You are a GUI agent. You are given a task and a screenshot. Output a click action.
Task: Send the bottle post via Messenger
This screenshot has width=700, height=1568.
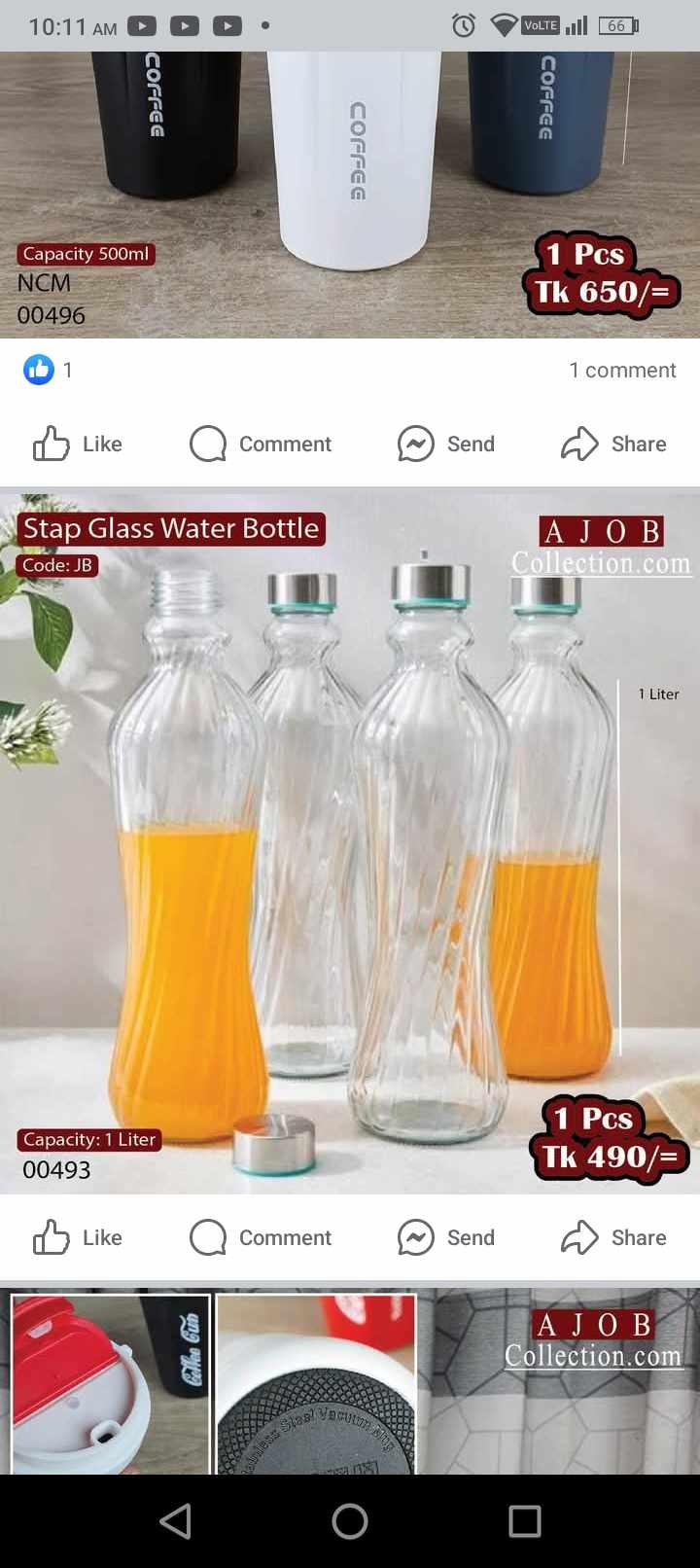click(x=445, y=1237)
